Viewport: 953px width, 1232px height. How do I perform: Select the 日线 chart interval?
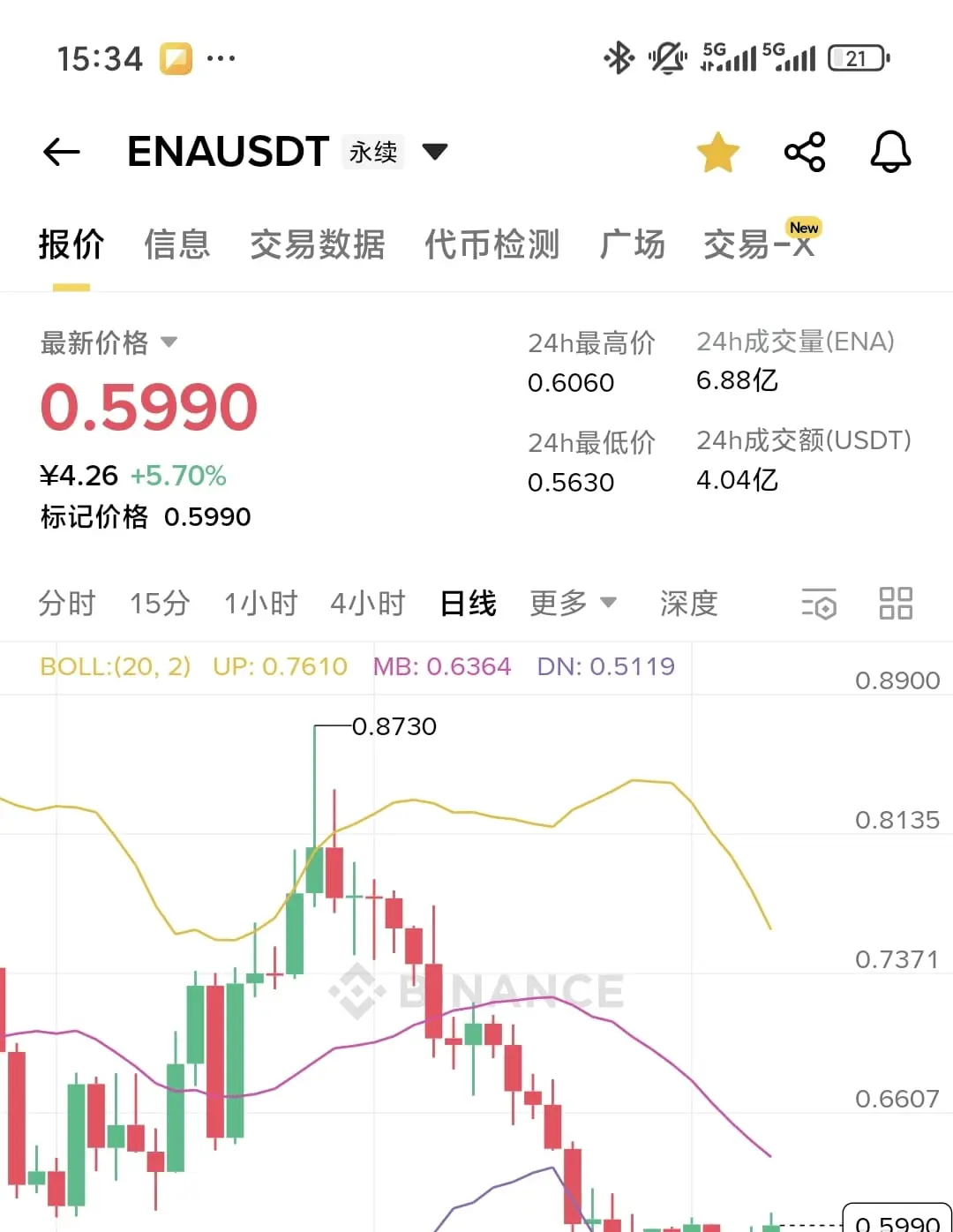(469, 604)
